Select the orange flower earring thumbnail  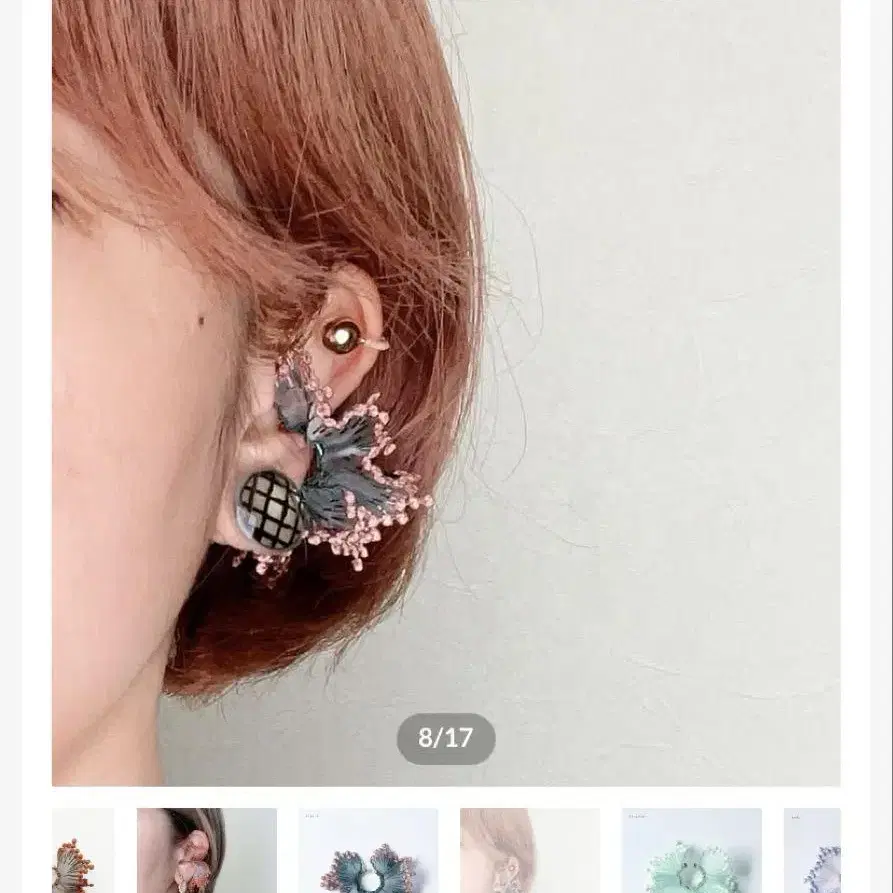83,850
